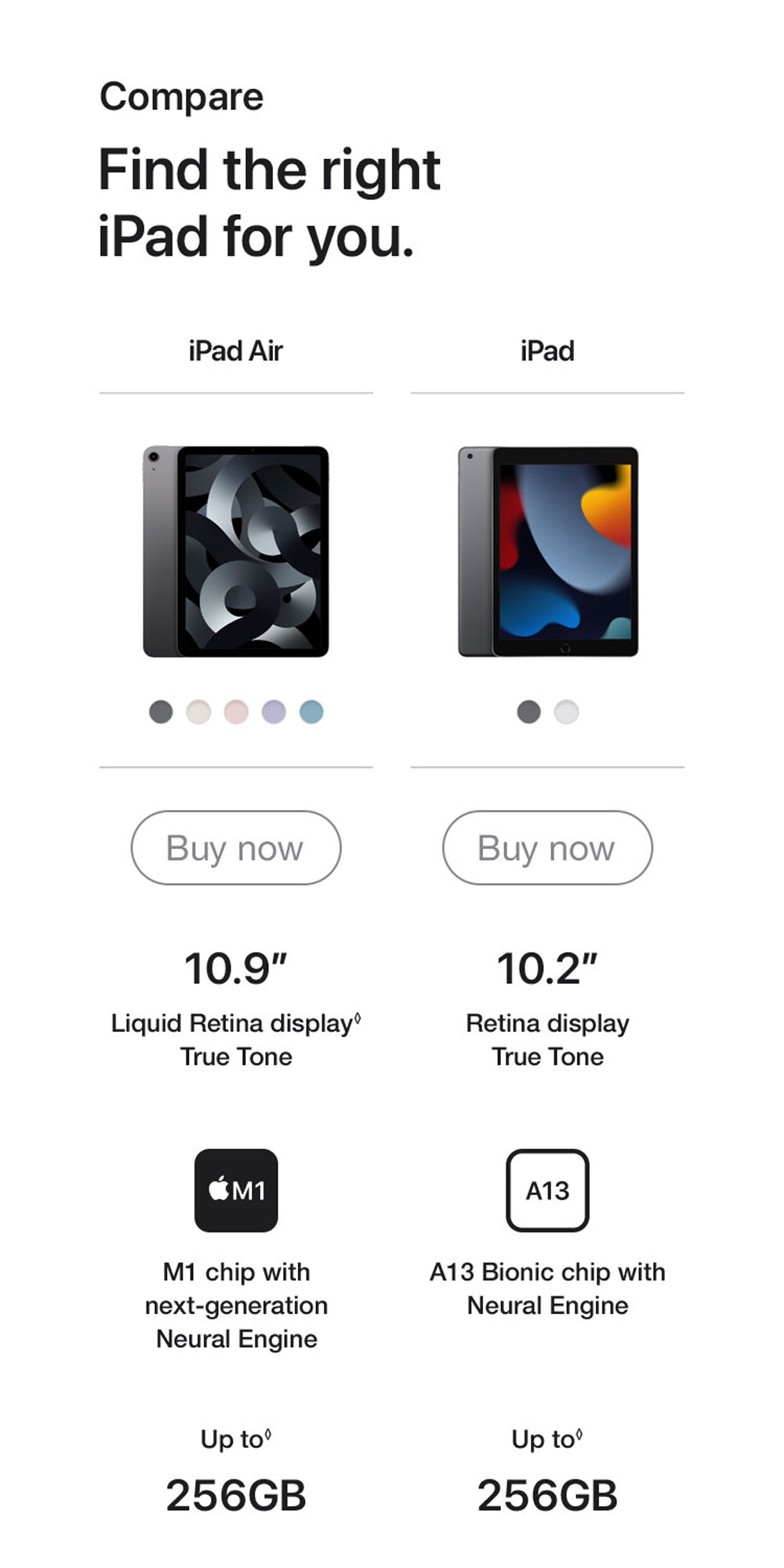Open the iPad Air product image
Viewport: 784px width, 1568px height.
[235, 551]
